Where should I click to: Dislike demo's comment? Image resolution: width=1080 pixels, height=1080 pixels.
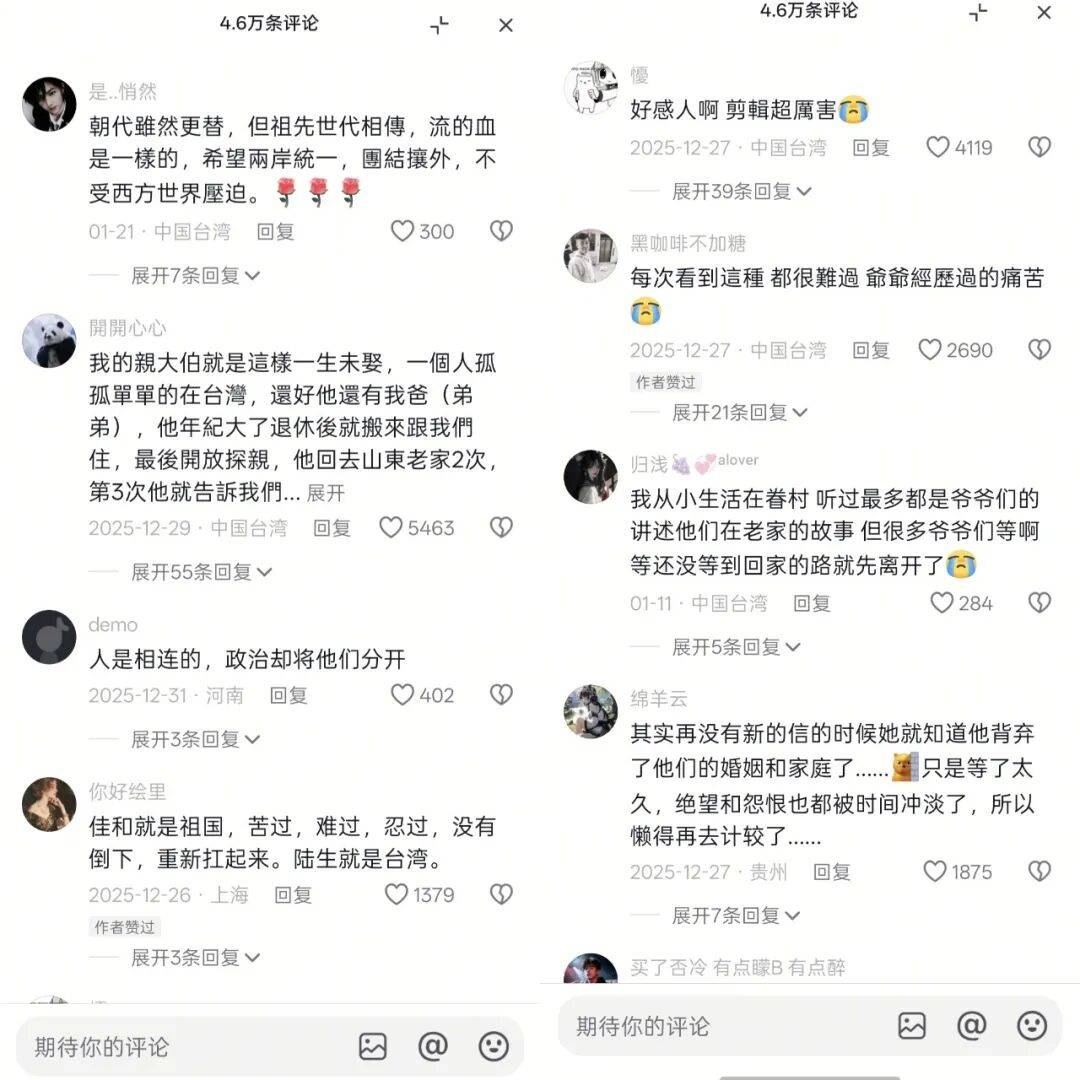(501, 694)
